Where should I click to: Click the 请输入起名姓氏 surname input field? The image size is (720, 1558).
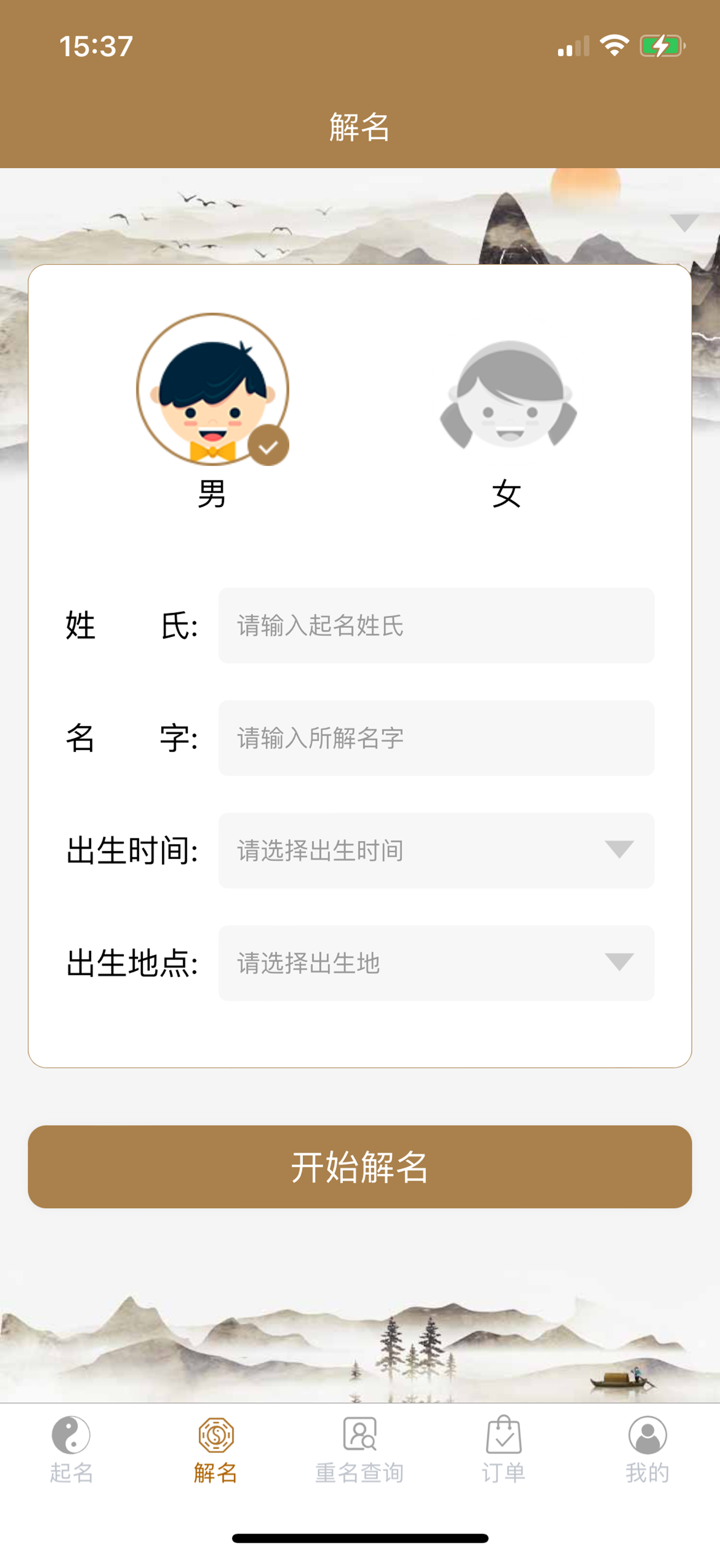[x=435, y=625]
